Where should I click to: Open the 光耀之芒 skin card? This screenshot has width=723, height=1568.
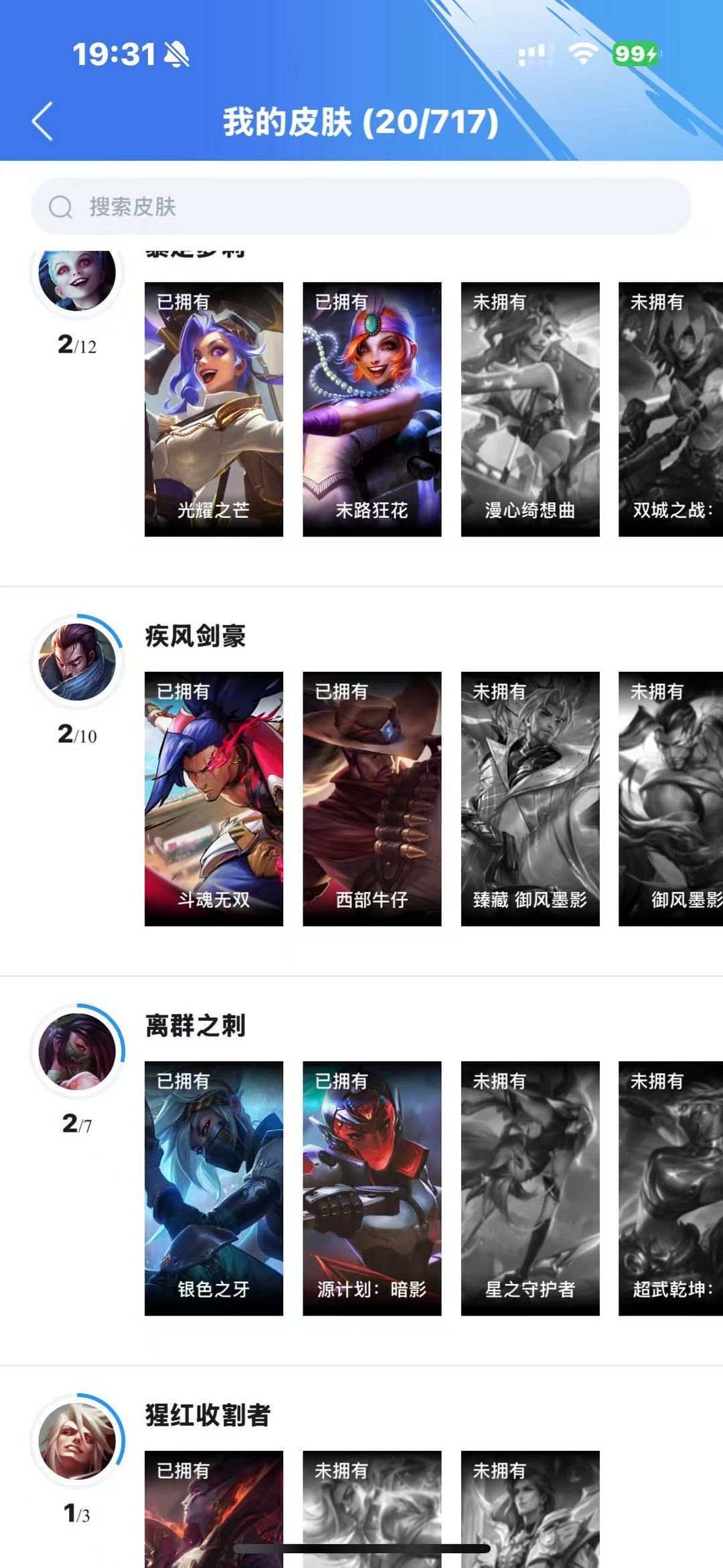pos(214,409)
